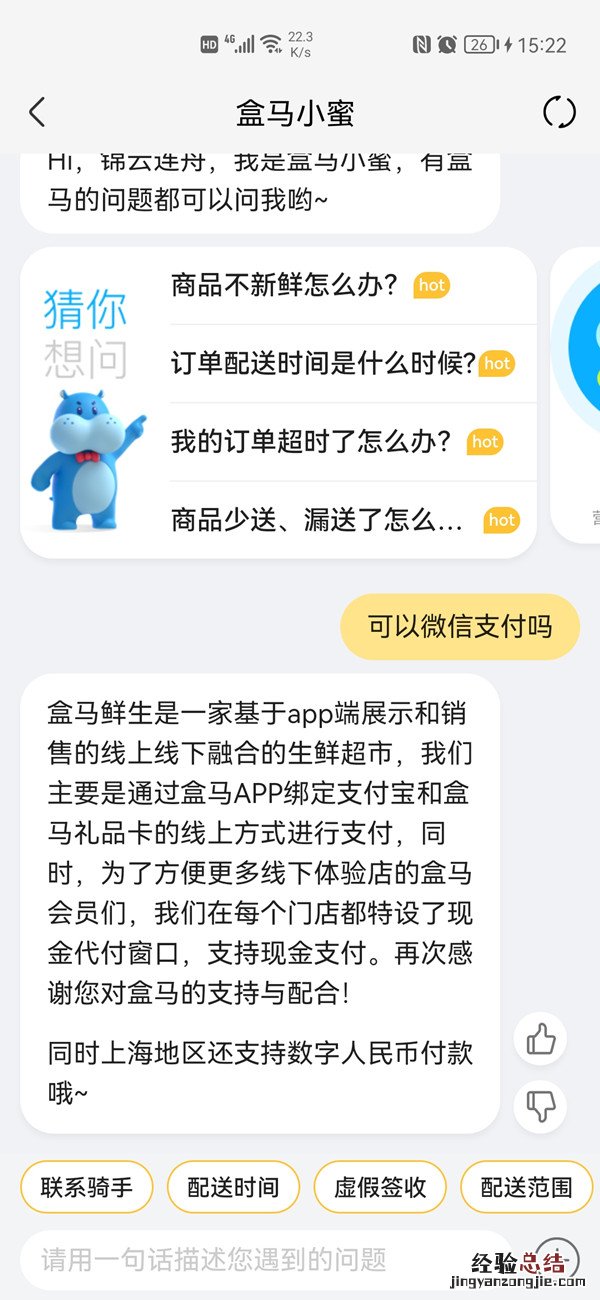Mark the answer with thumbs down
Viewport: 600px width, 1300px height.
541,1106
